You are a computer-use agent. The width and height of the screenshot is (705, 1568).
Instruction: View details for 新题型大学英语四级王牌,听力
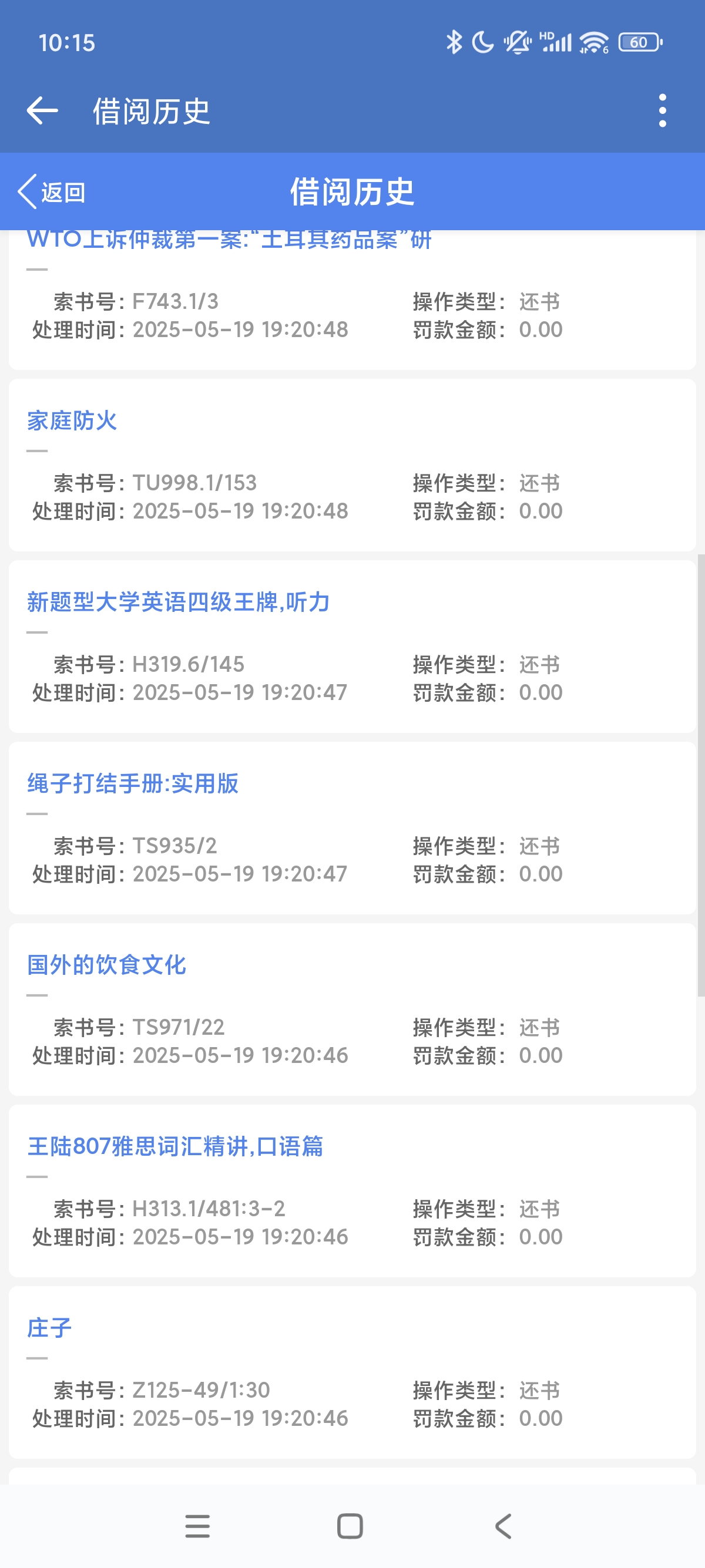click(x=179, y=602)
